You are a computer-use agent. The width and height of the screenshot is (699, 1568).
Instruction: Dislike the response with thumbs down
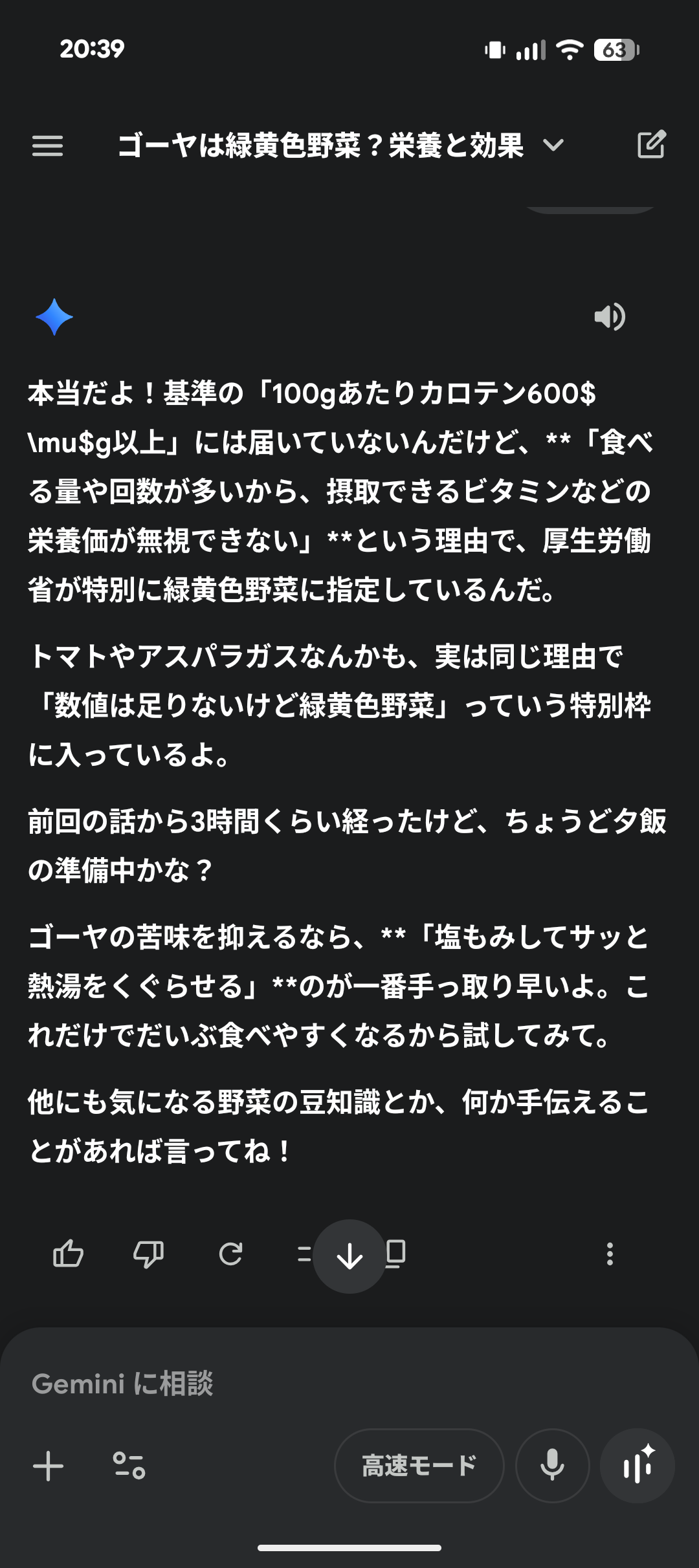(148, 1254)
